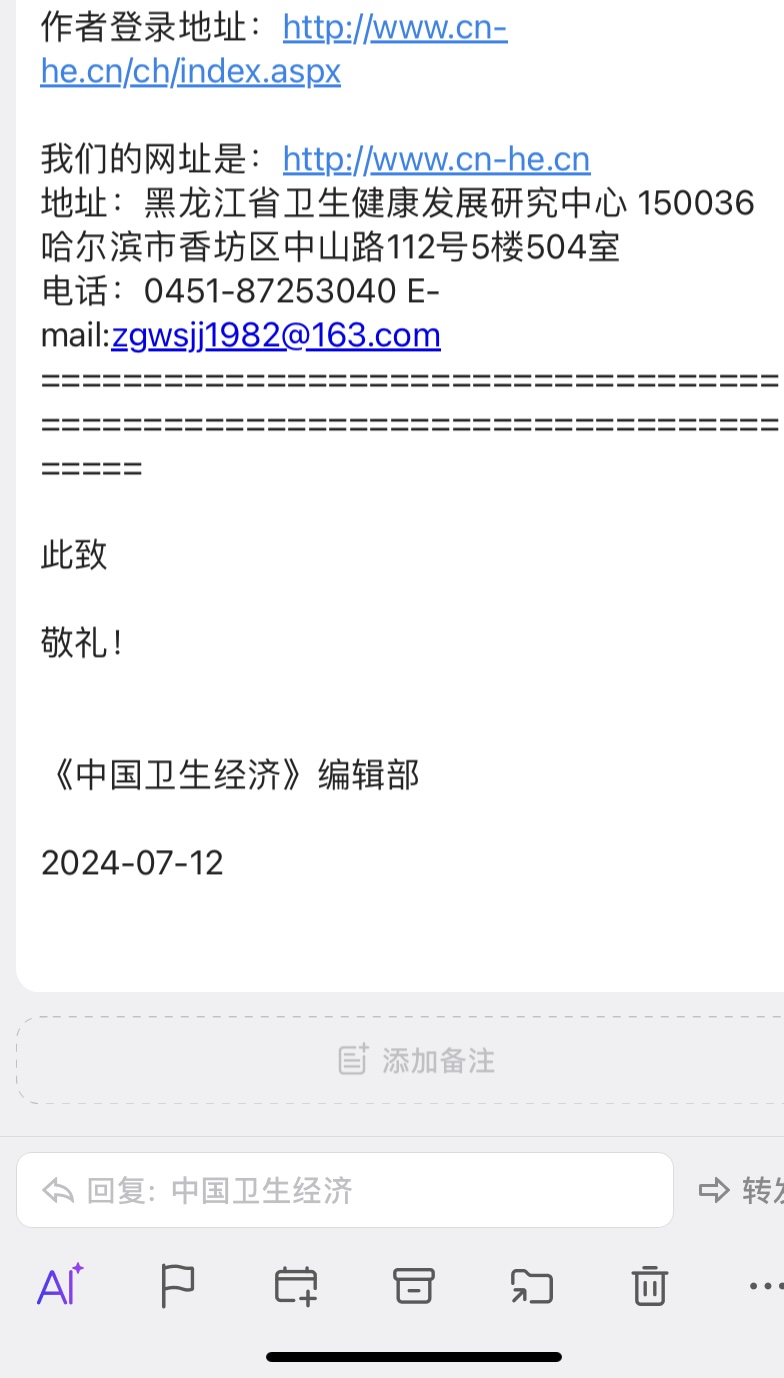The image size is (784, 1378).
Task: Flag this email
Action: tap(178, 1285)
